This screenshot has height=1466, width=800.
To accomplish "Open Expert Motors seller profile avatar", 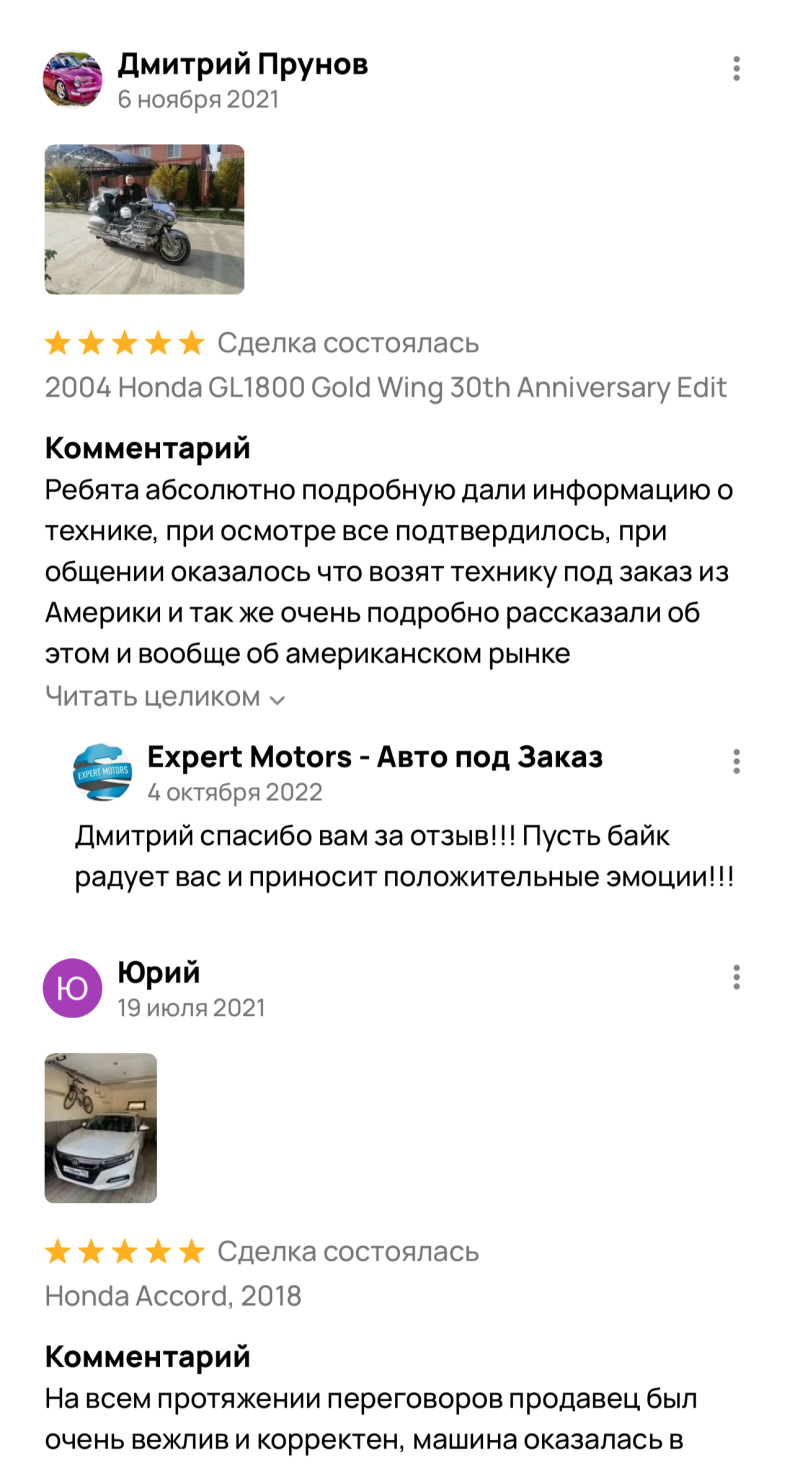I will coord(103,772).
